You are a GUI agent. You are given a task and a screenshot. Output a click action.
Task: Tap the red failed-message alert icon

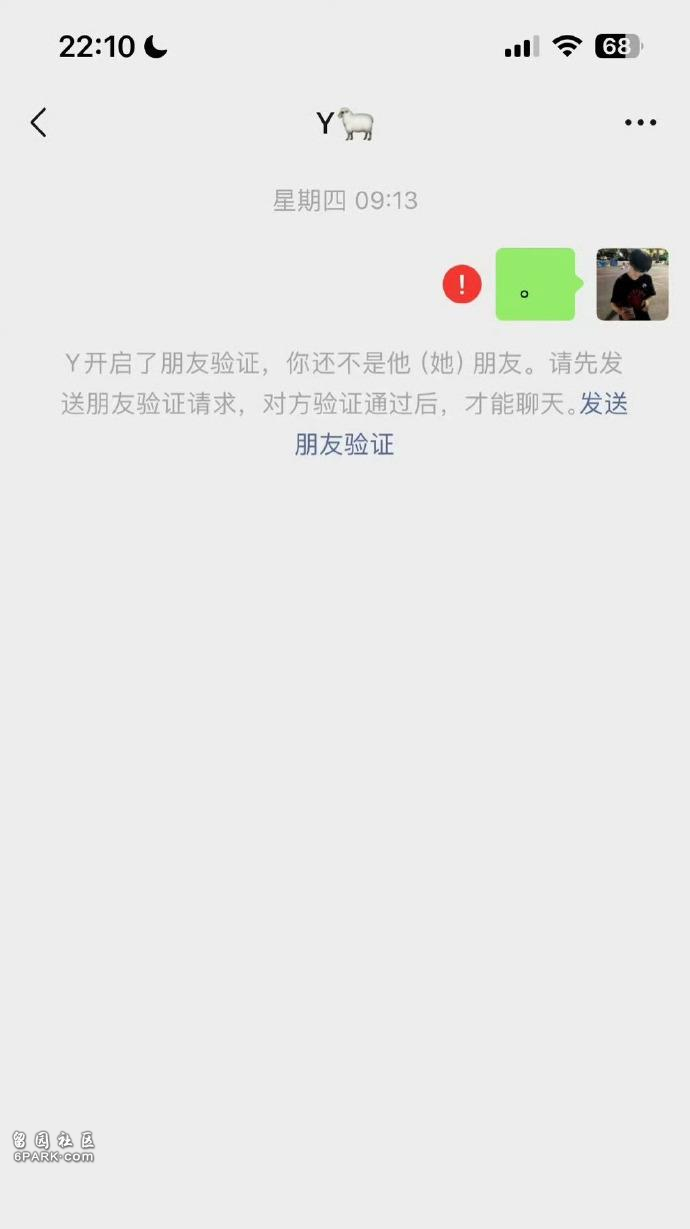point(462,285)
